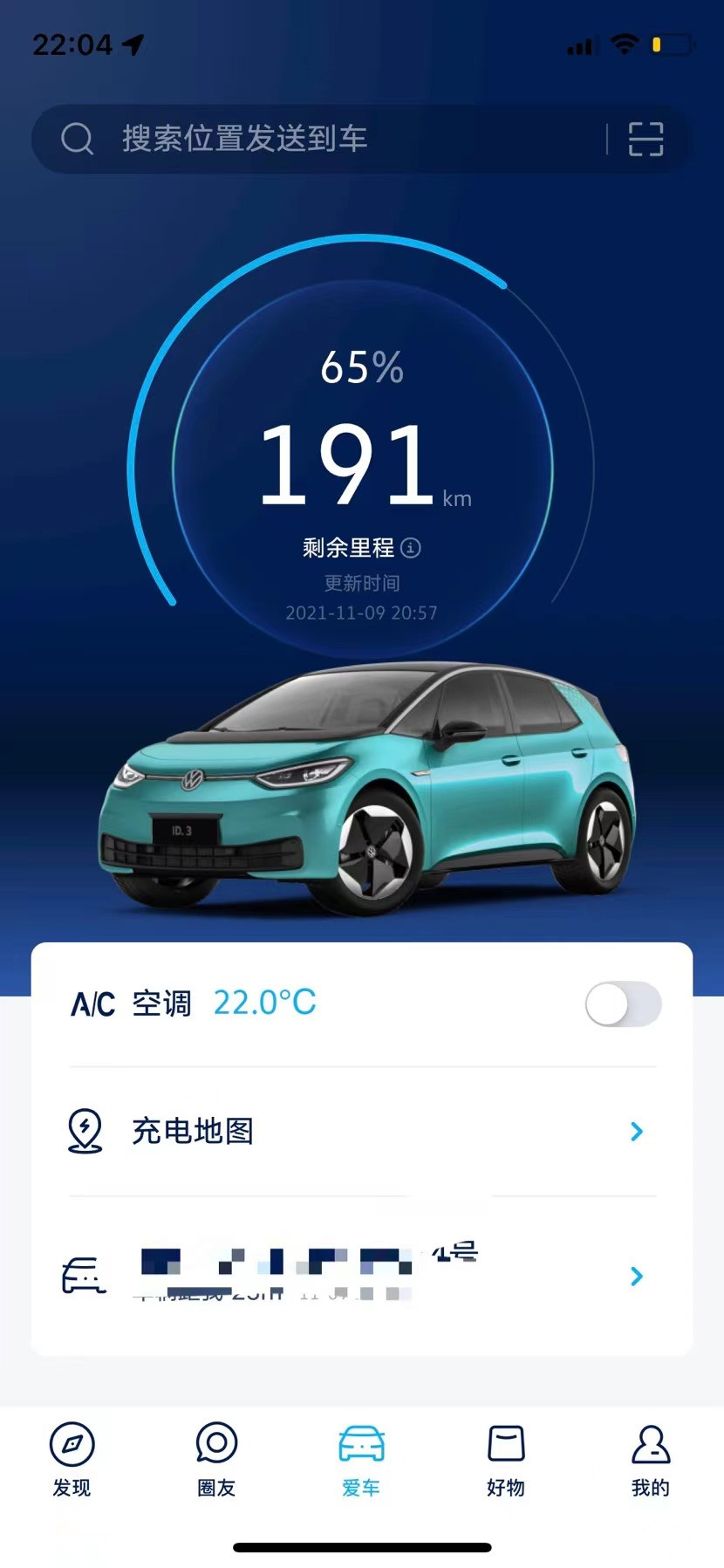Select the 爱车 tab
Screen dimensions: 724x1568
pos(361,1459)
